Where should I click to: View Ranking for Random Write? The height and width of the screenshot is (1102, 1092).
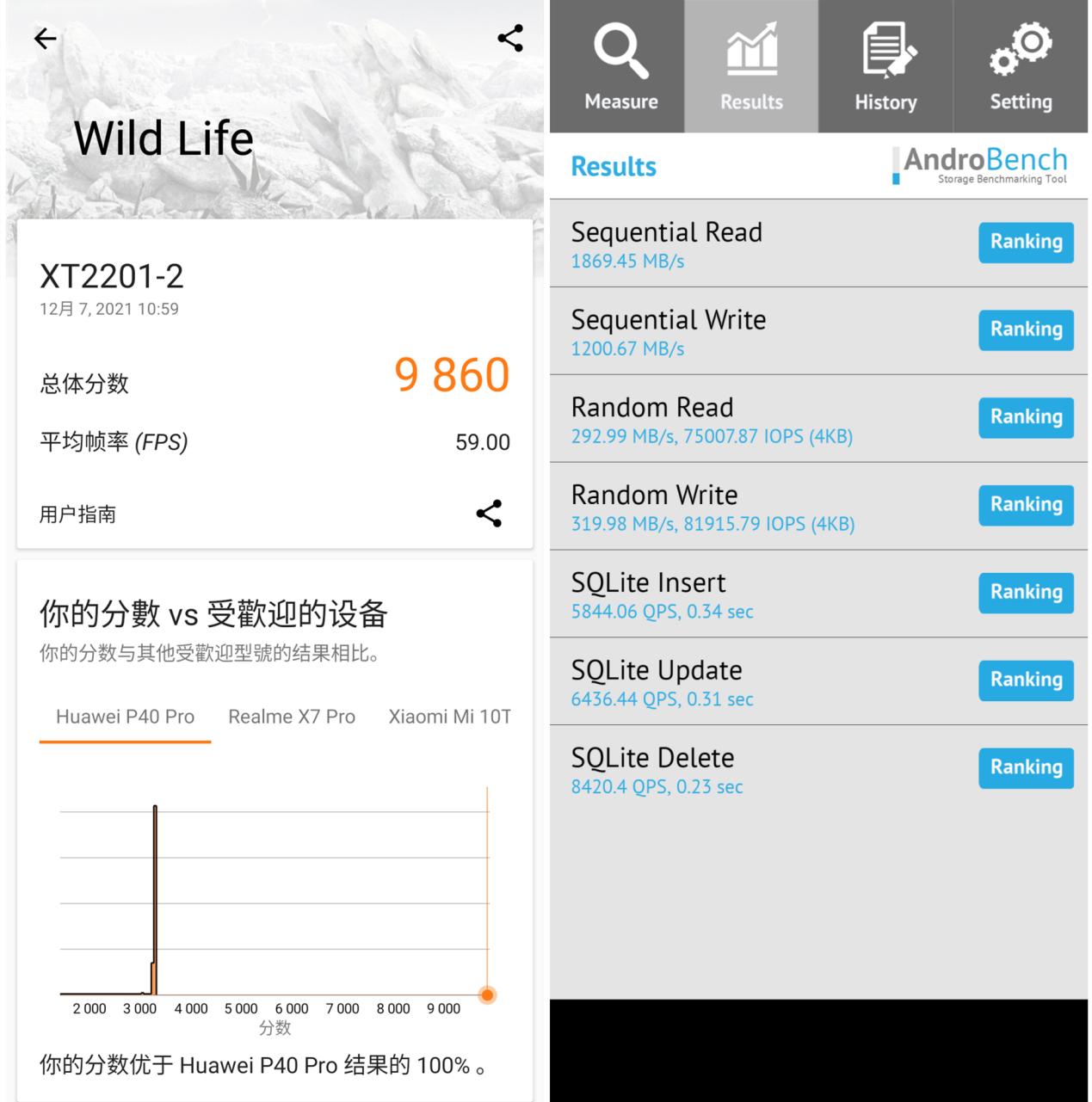1026,505
